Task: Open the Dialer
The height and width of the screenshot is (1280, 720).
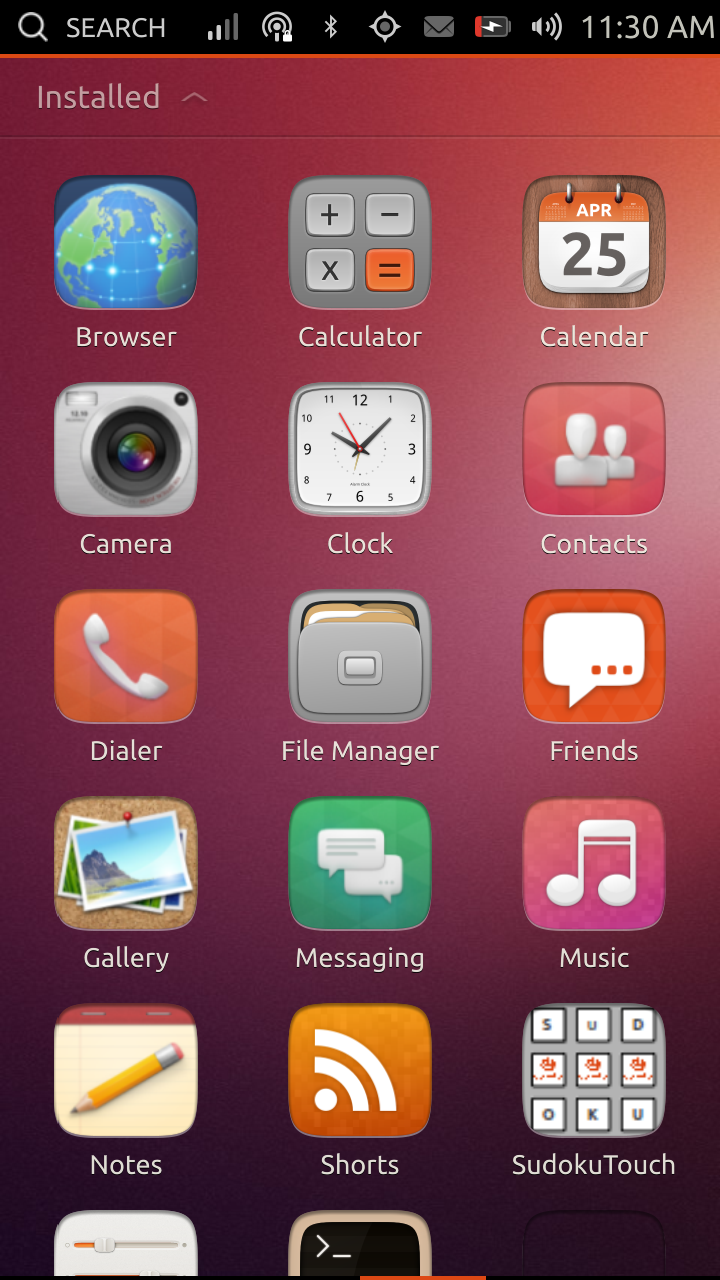Action: pos(125,656)
